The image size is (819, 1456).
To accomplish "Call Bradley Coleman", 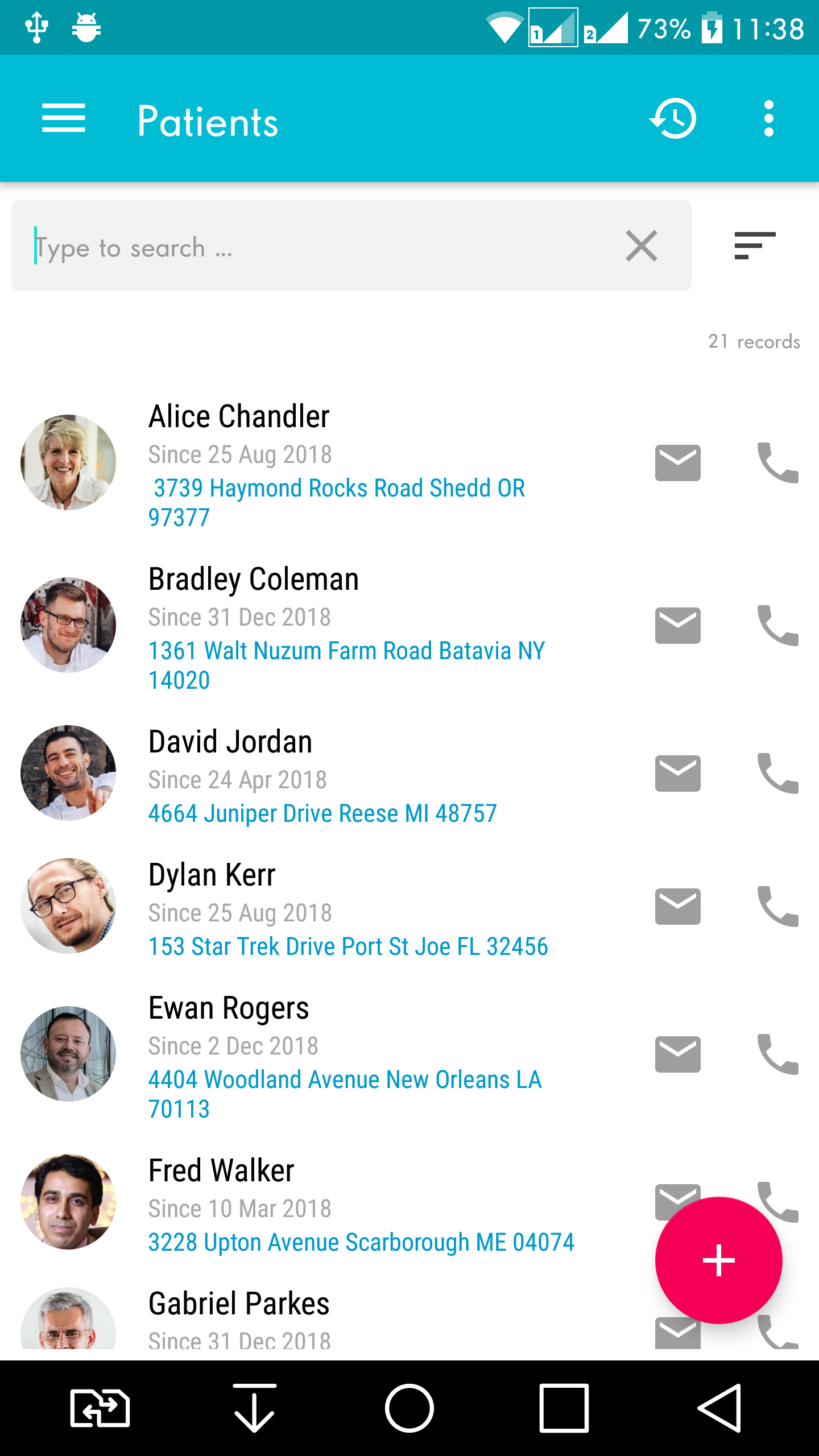I will (x=777, y=626).
